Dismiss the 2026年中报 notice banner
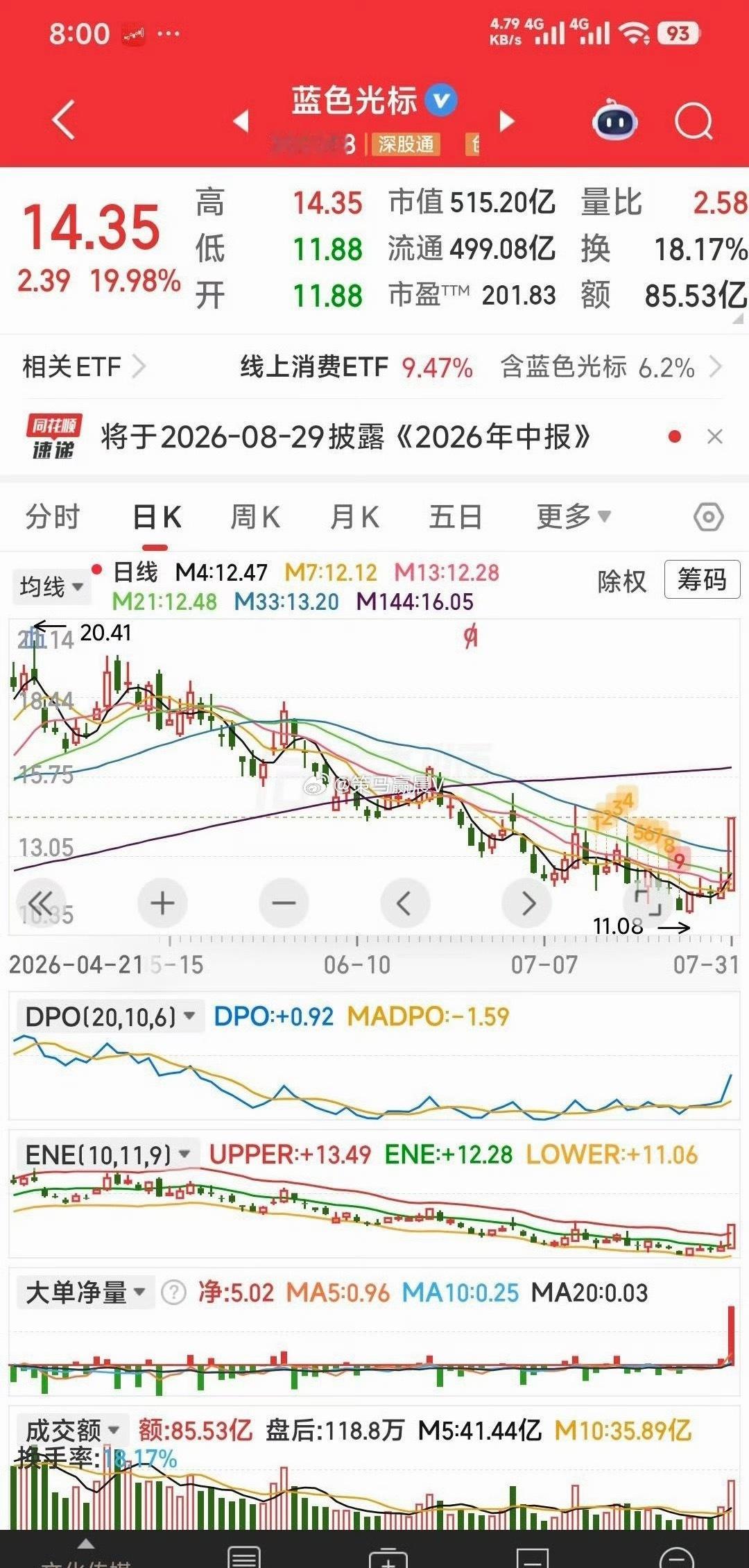 coord(714,436)
